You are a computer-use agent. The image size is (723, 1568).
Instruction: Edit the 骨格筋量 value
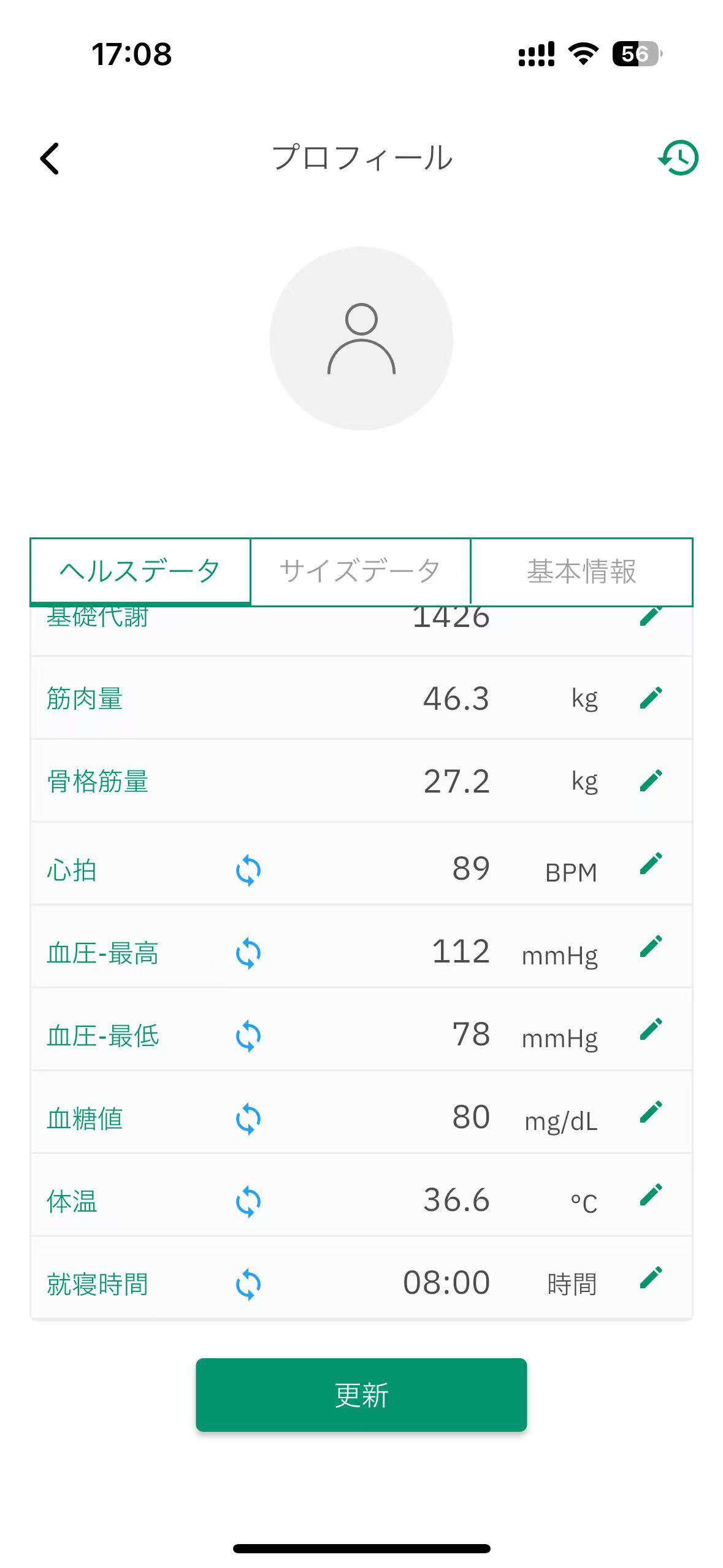pyautogui.click(x=651, y=780)
